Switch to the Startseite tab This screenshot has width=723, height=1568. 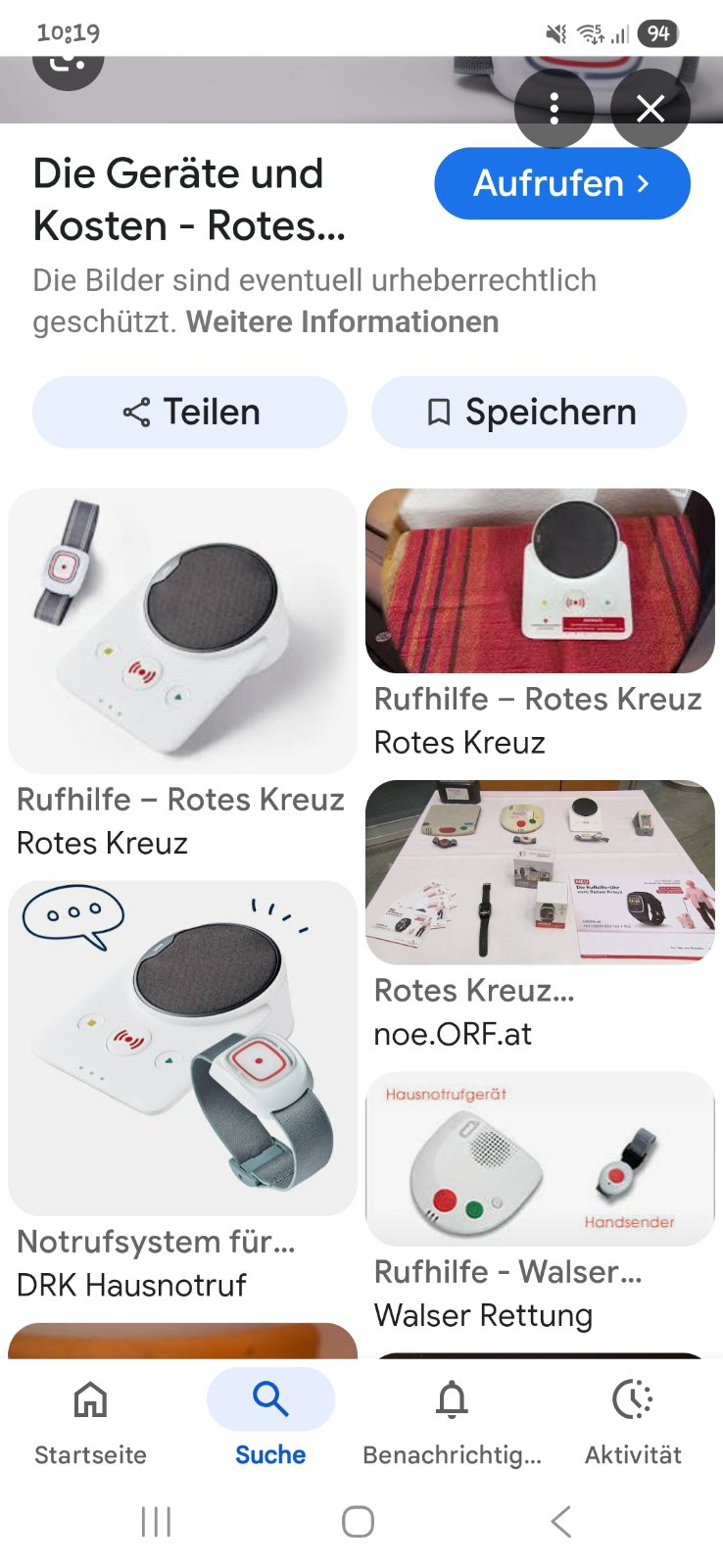click(x=90, y=1420)
